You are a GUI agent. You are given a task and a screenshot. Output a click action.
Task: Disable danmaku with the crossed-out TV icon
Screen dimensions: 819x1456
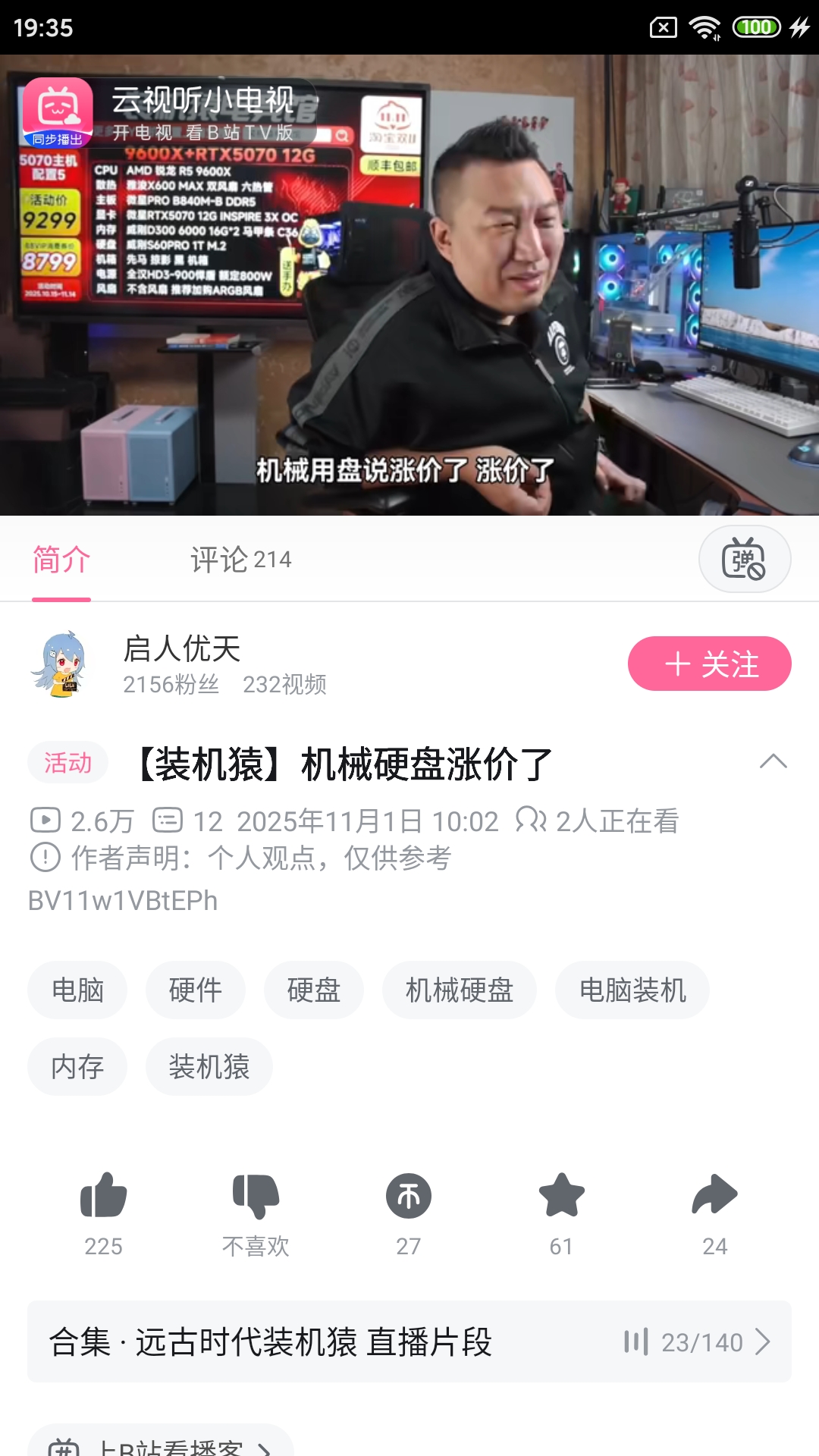[x=745, y=559]
